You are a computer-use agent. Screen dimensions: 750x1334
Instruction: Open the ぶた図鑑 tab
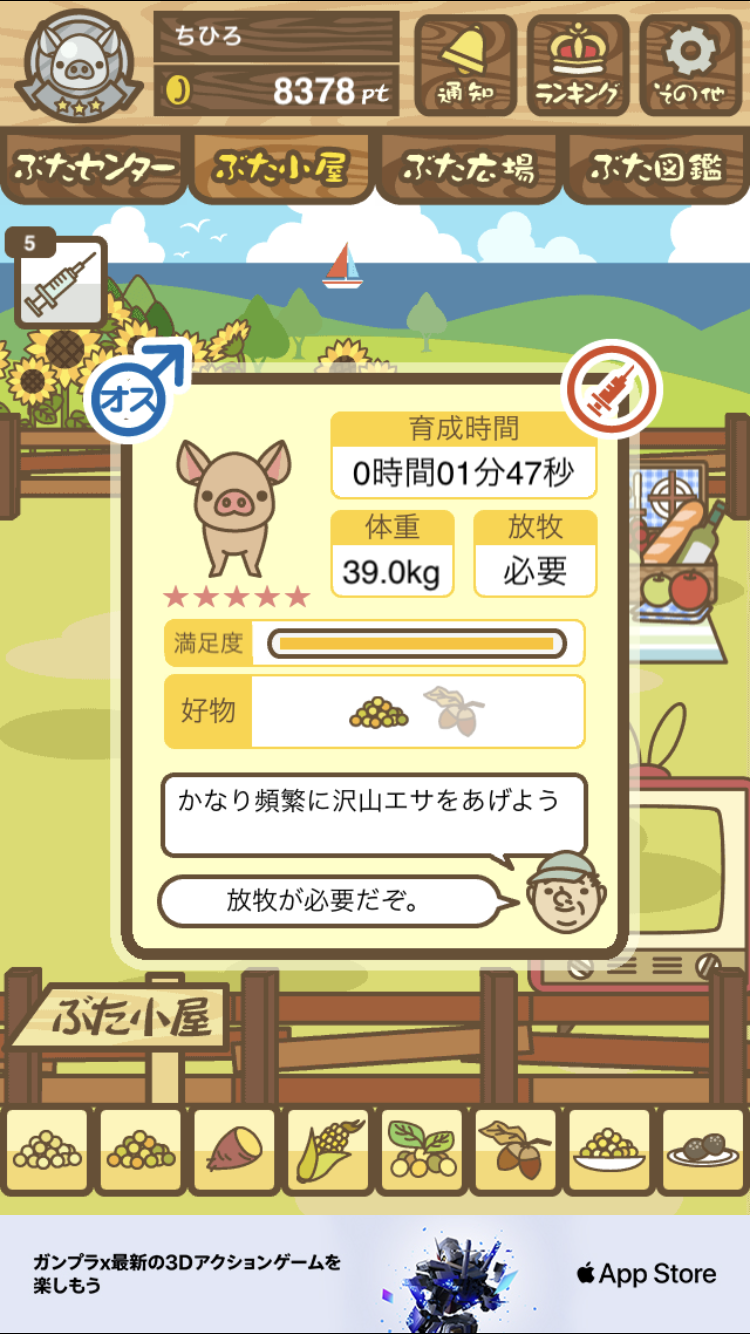(x=656, y=168)
